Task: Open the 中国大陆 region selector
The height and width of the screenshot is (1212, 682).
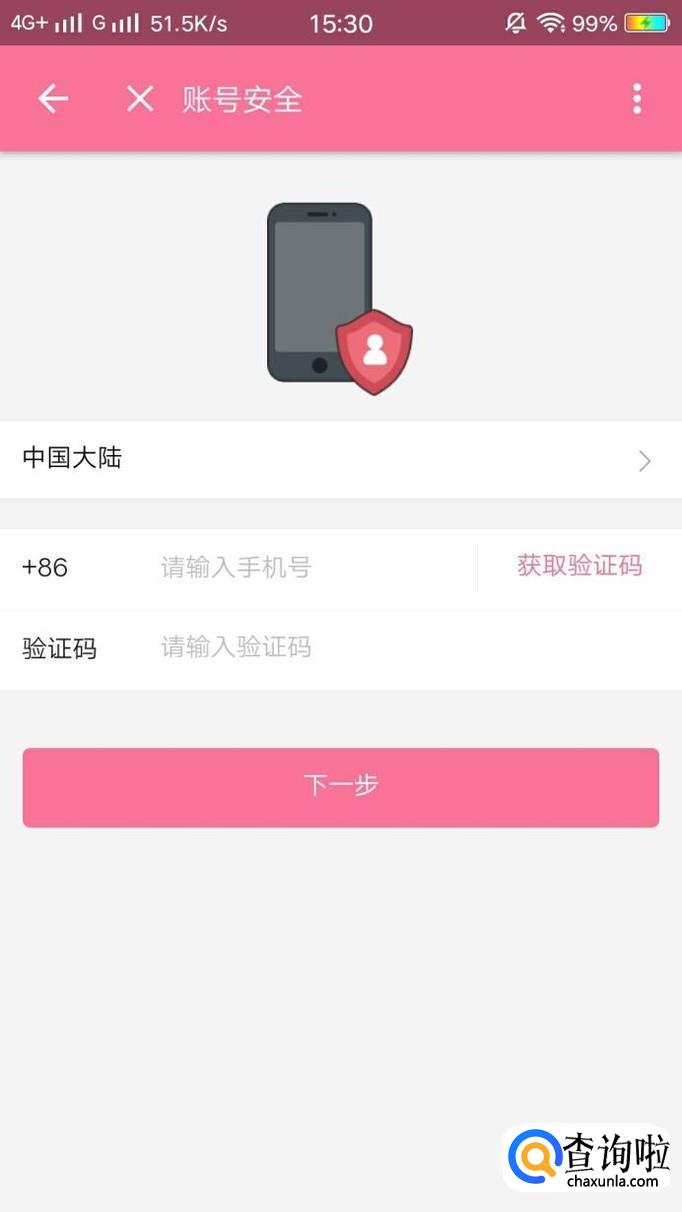Action: 340,460
